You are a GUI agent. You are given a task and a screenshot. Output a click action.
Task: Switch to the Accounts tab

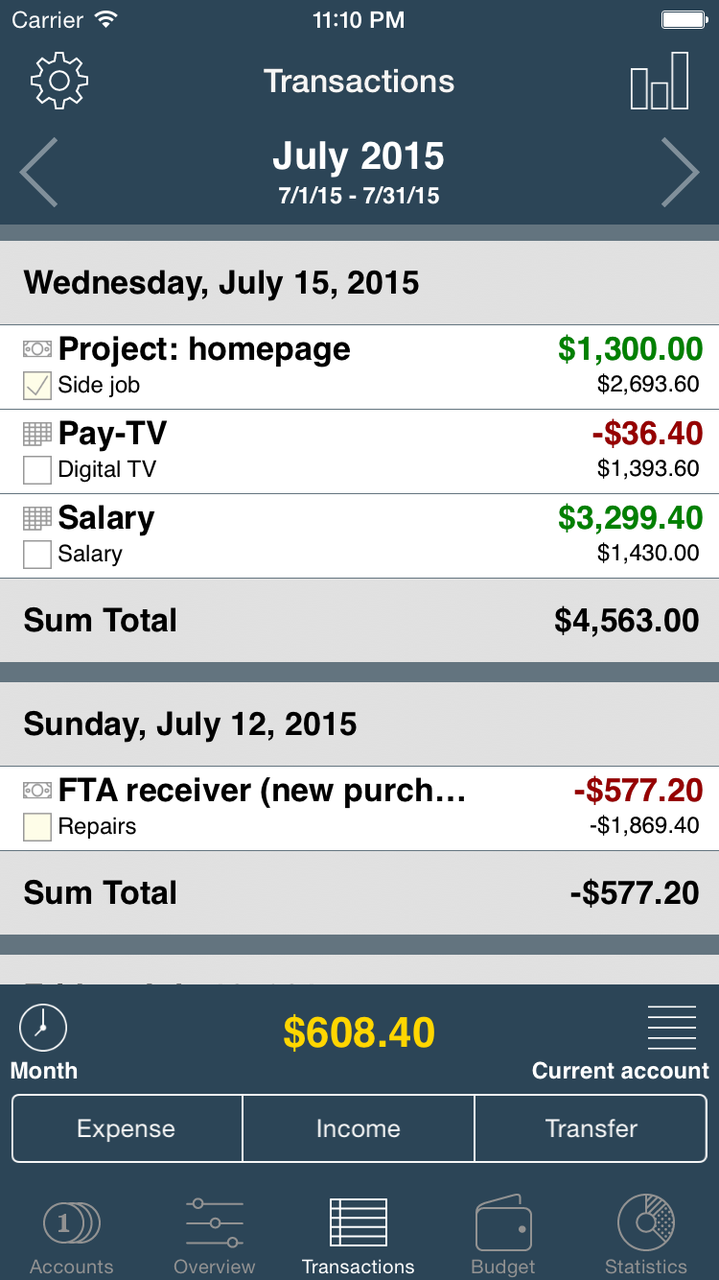[x=71, y=1236]
